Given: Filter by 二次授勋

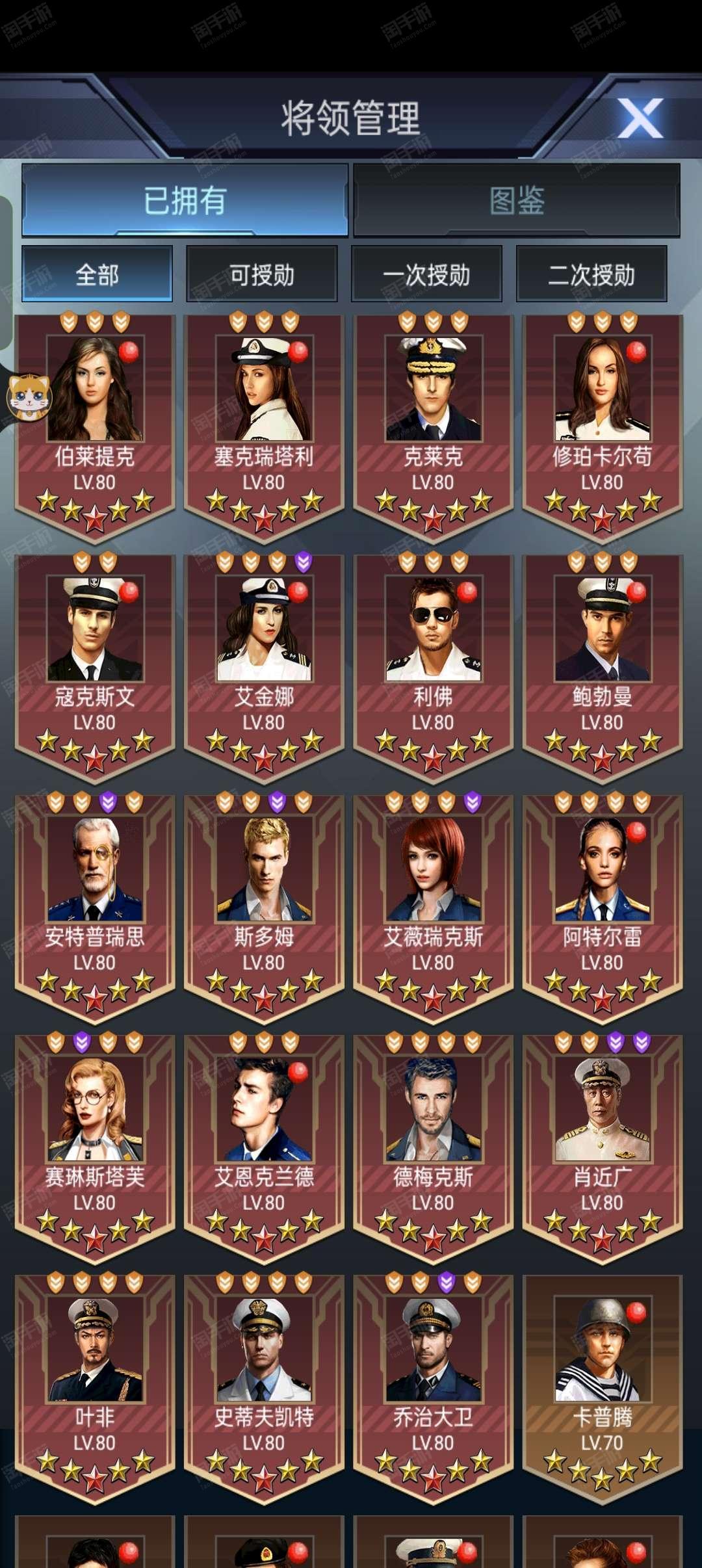Looking at the screenshot, I should point(591,274).
